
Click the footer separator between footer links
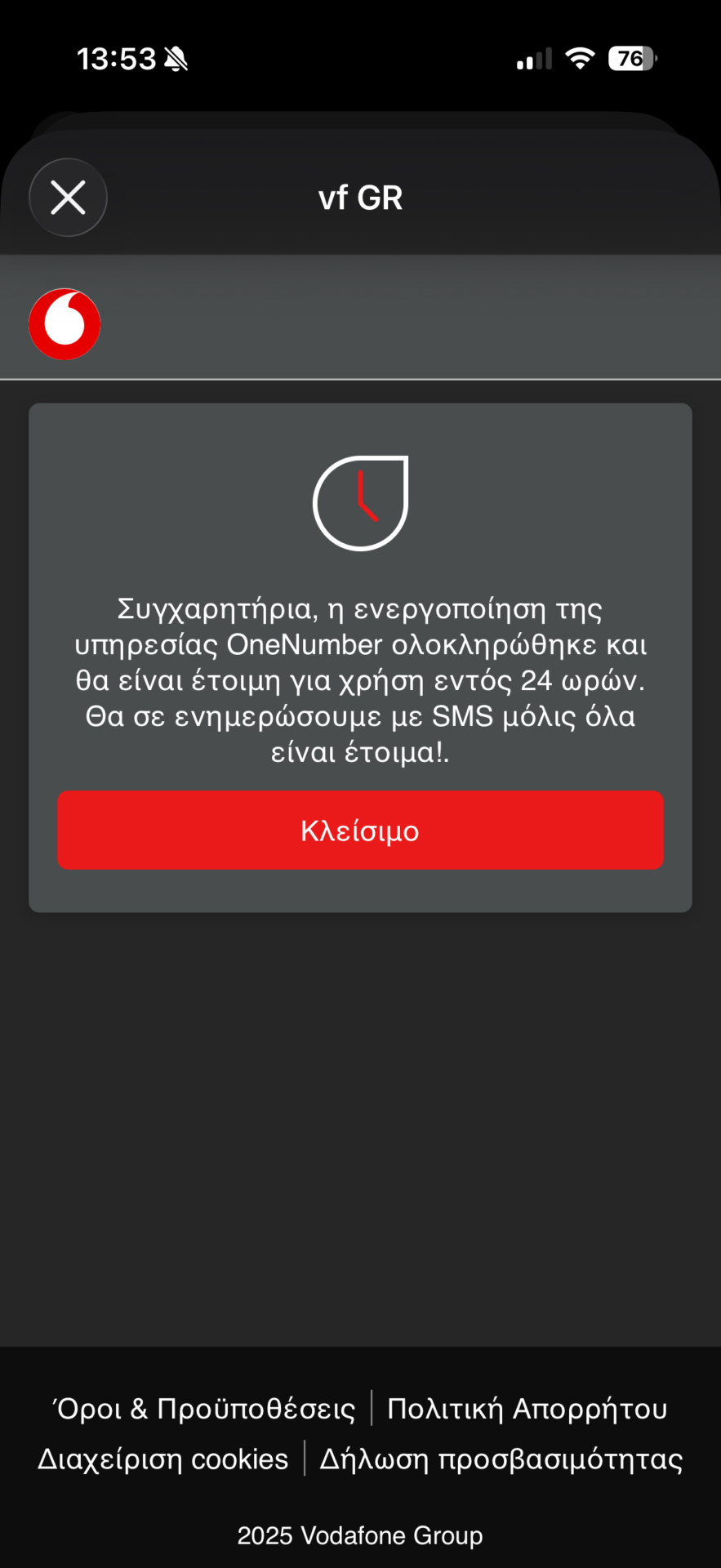372,1408
